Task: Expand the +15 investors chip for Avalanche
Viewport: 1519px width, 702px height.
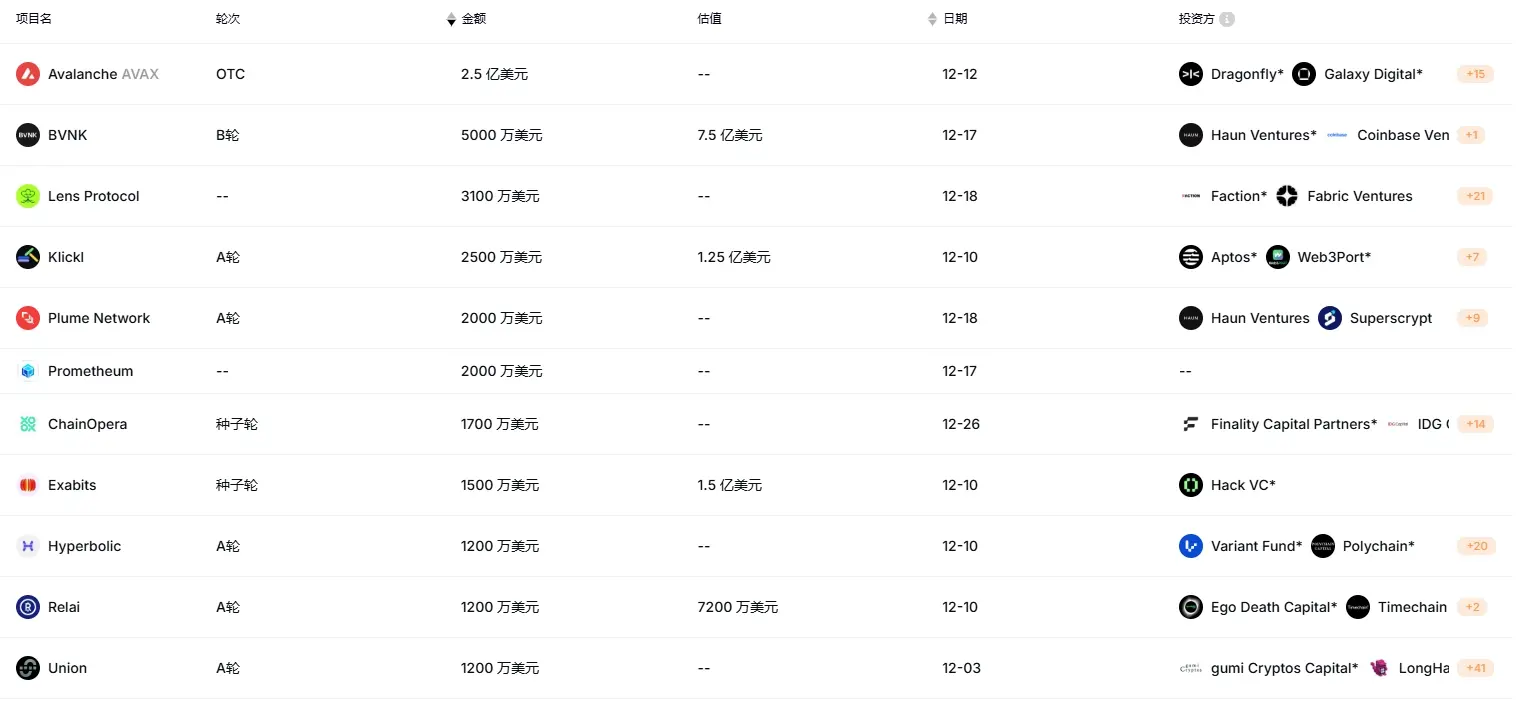Action: pos(1475,74)
